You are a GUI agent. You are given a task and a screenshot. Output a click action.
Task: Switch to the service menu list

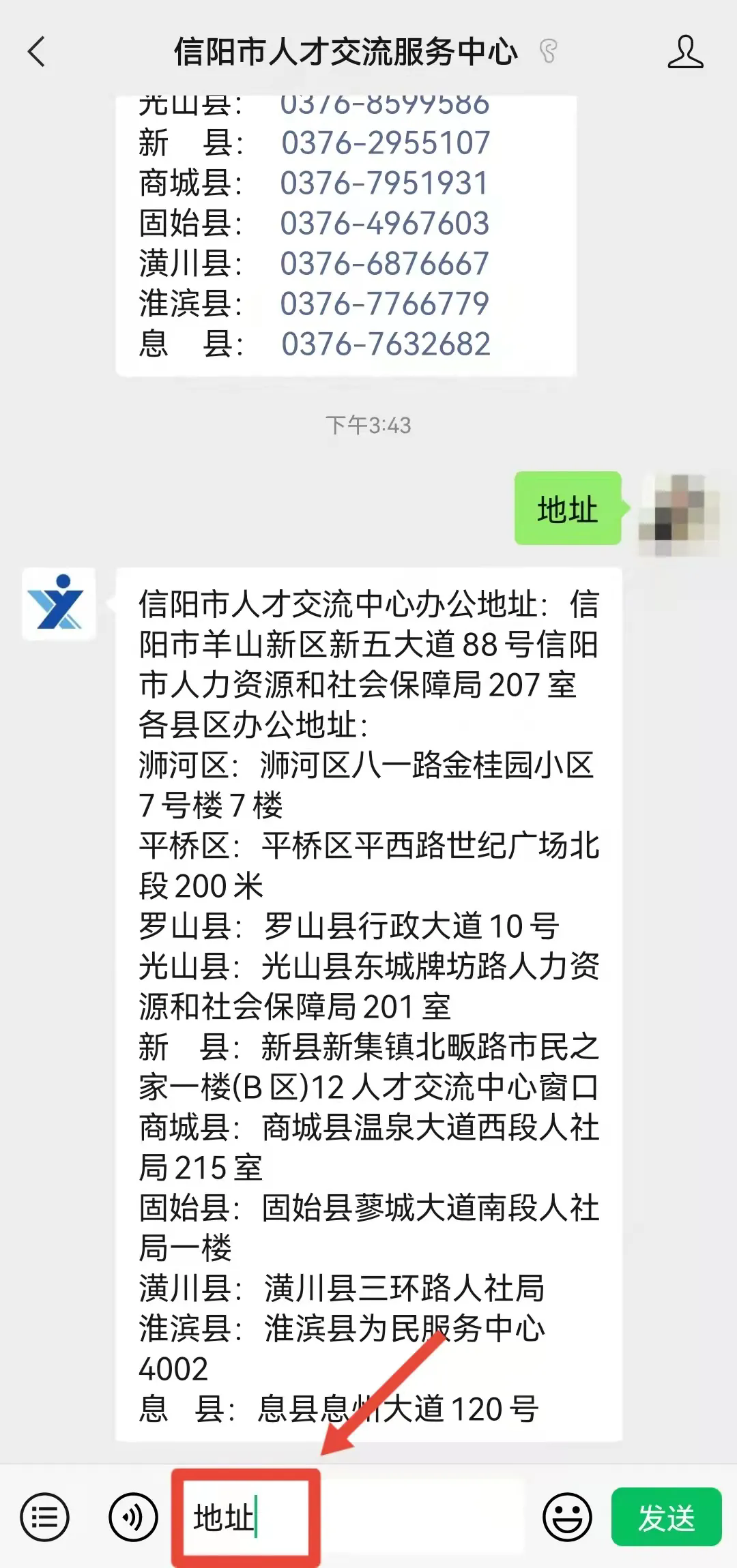point(45,1518)
